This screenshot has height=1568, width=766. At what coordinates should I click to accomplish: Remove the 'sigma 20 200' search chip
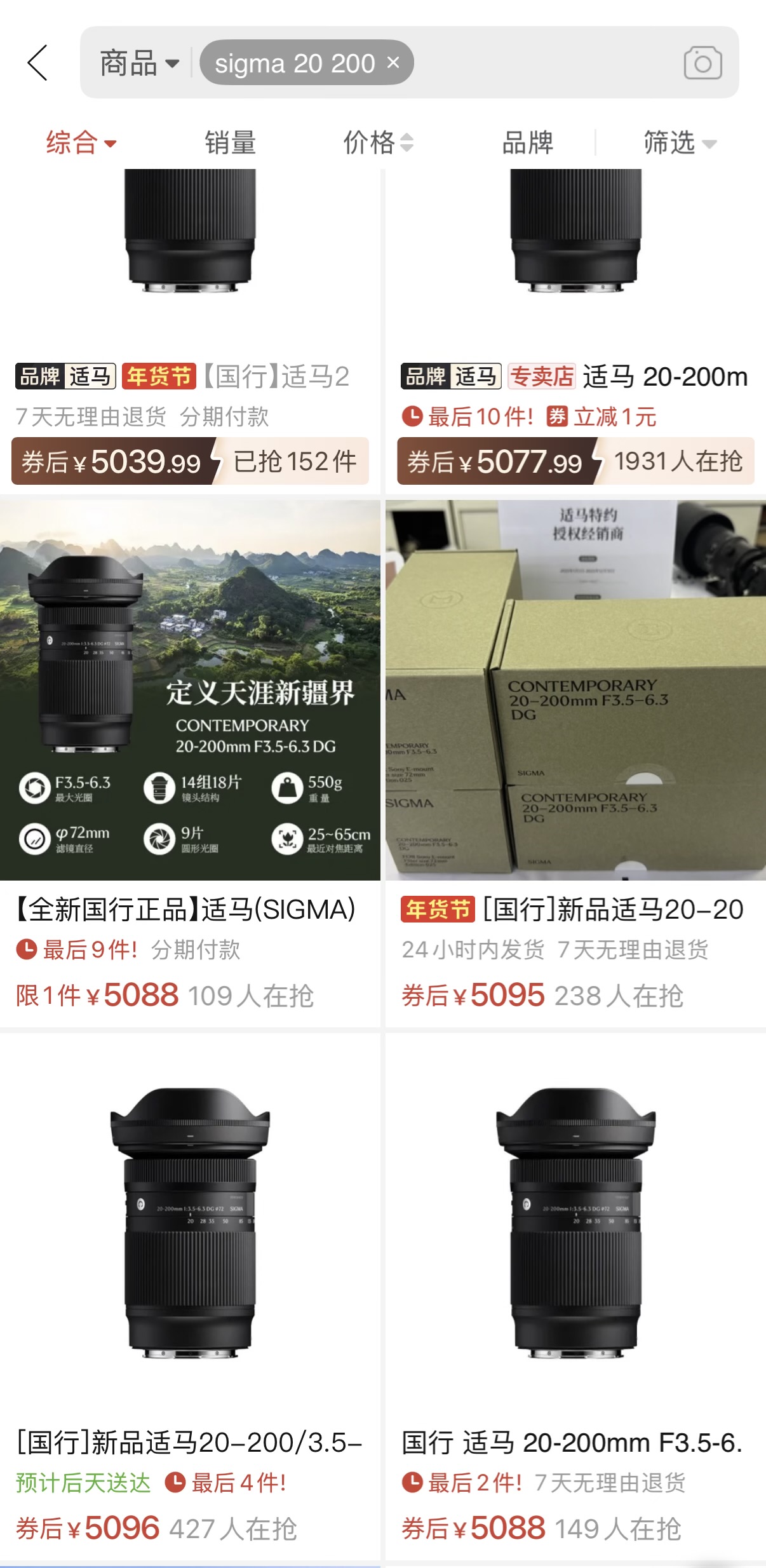coord(393,62)
